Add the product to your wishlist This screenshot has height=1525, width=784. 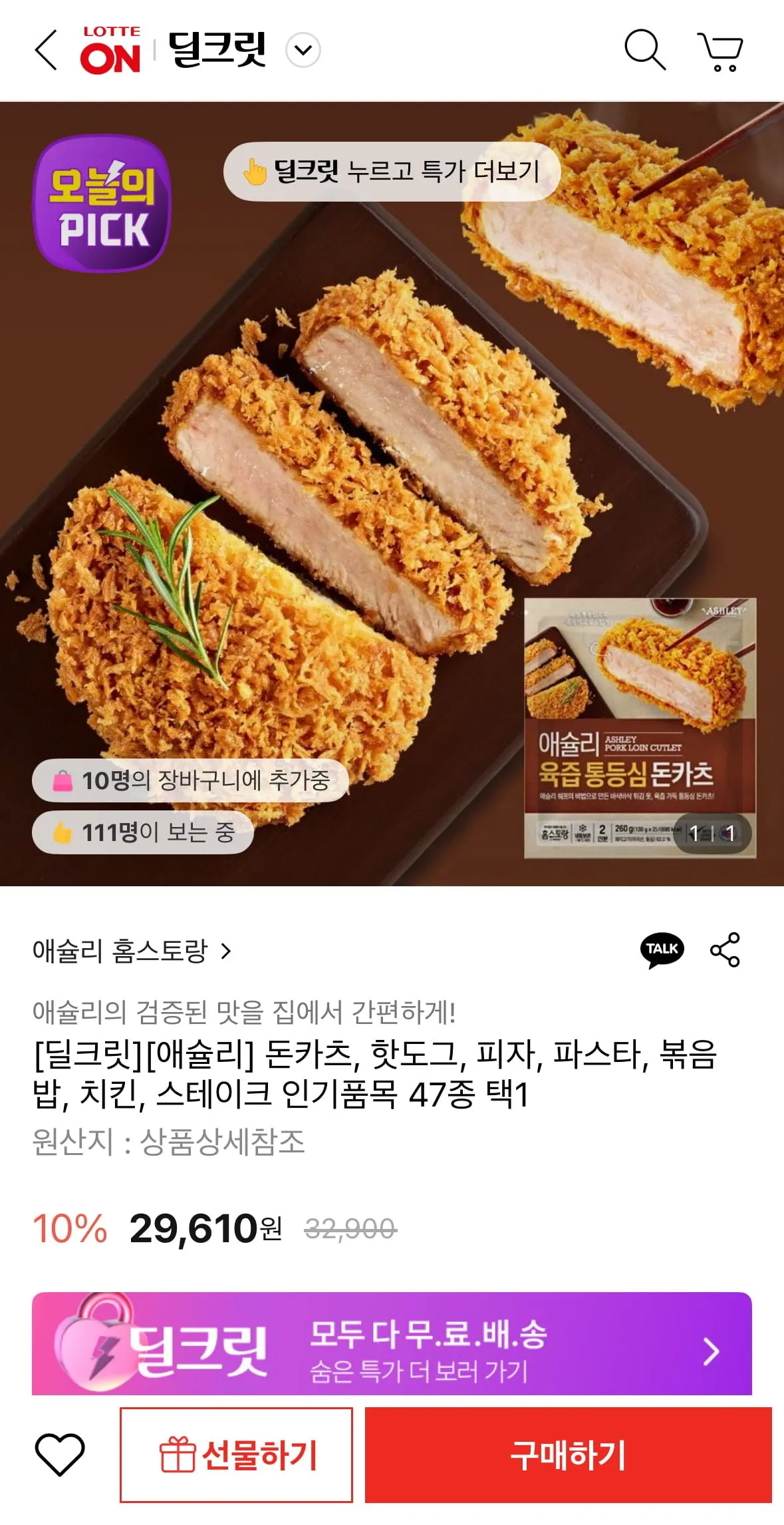pyautogui.click(x=60, y=1454)
